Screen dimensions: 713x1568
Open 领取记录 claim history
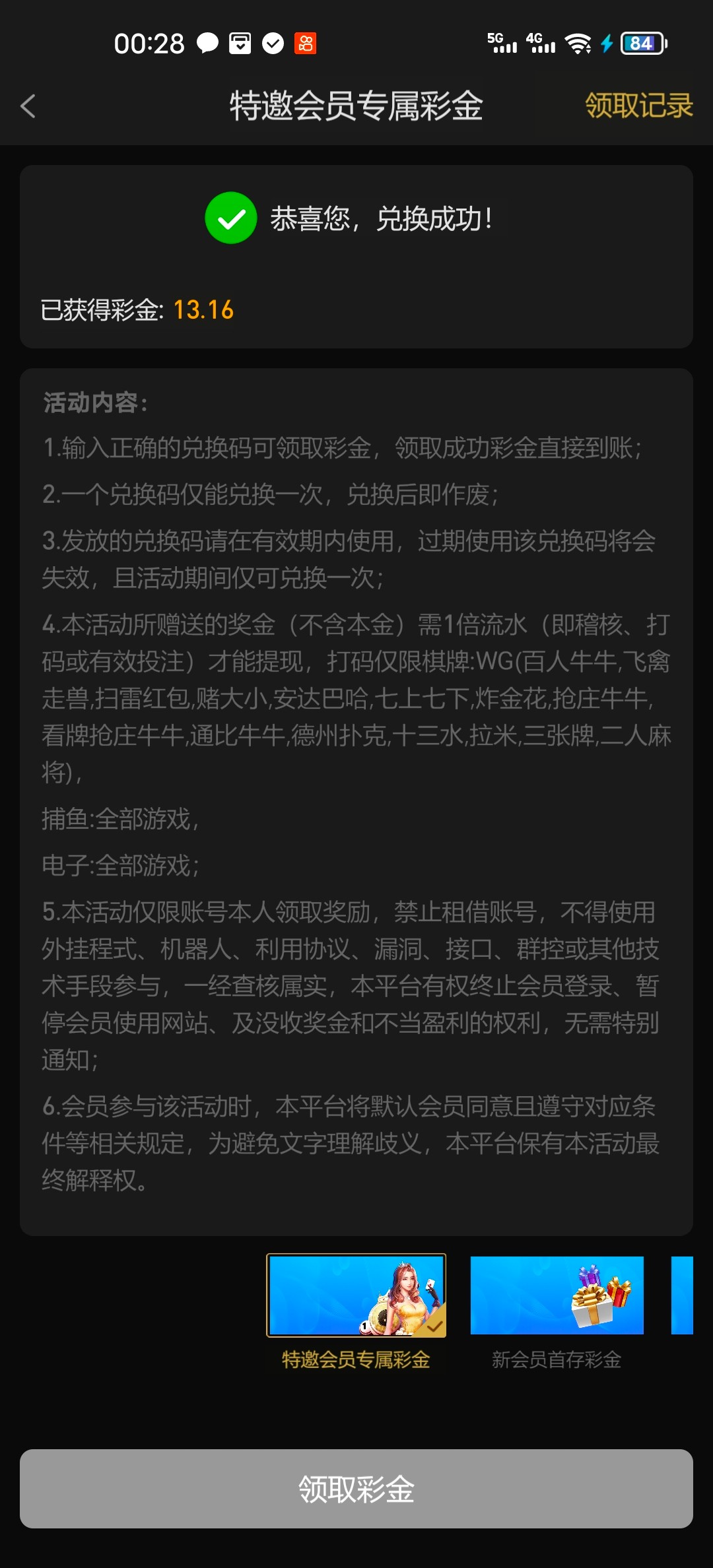[638, 106]
